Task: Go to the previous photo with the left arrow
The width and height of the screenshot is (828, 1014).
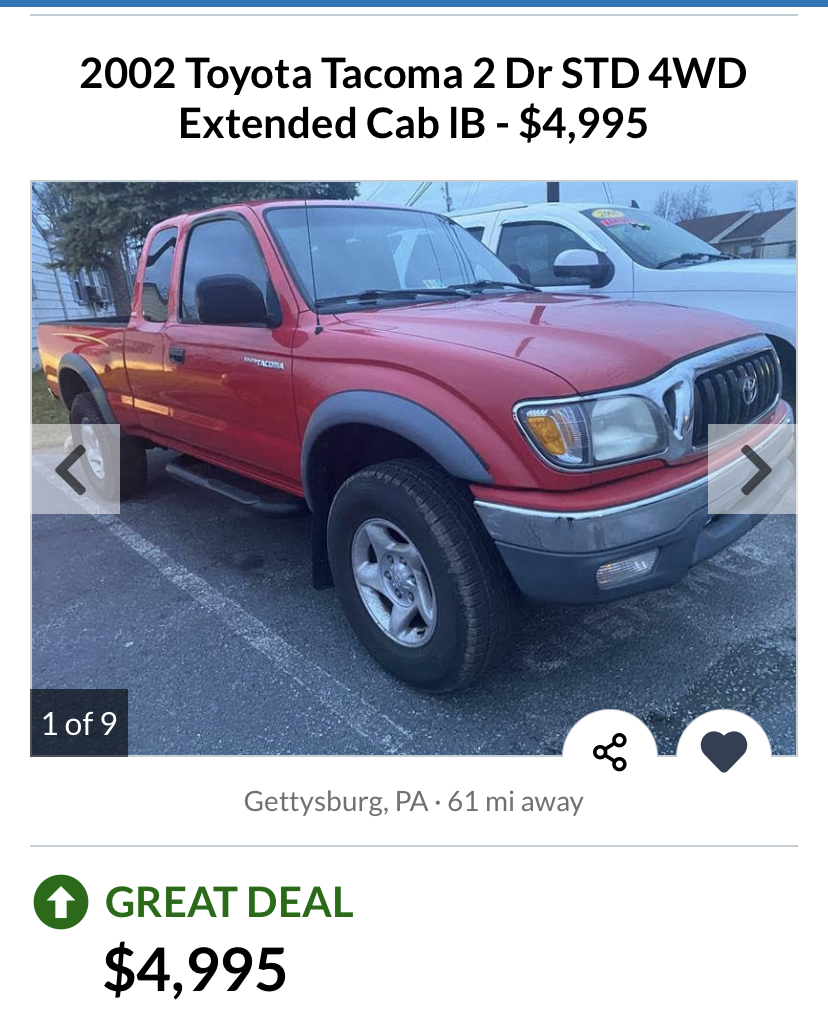Action: (75, 469)
